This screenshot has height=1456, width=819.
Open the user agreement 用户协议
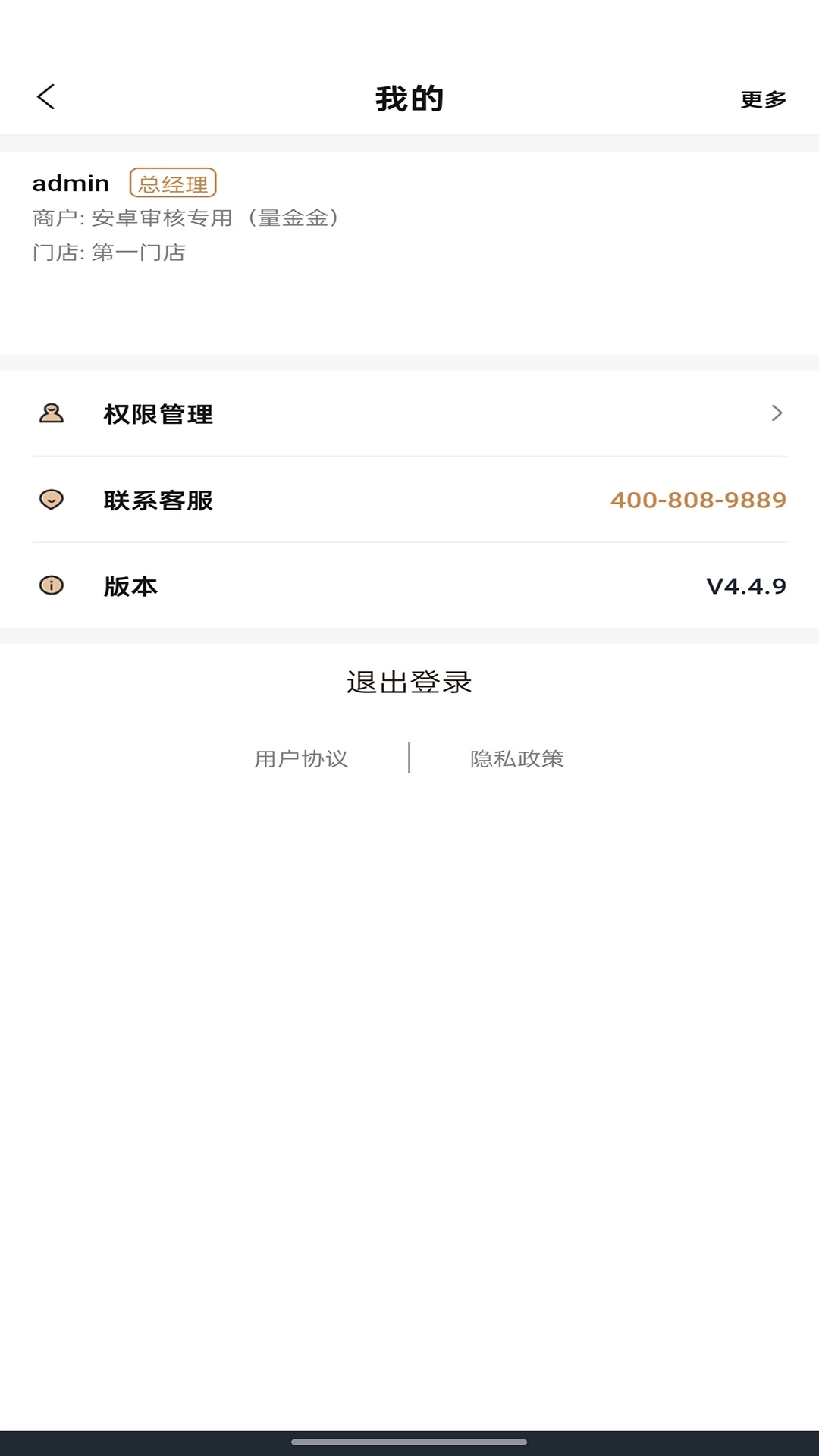[302, 759]
